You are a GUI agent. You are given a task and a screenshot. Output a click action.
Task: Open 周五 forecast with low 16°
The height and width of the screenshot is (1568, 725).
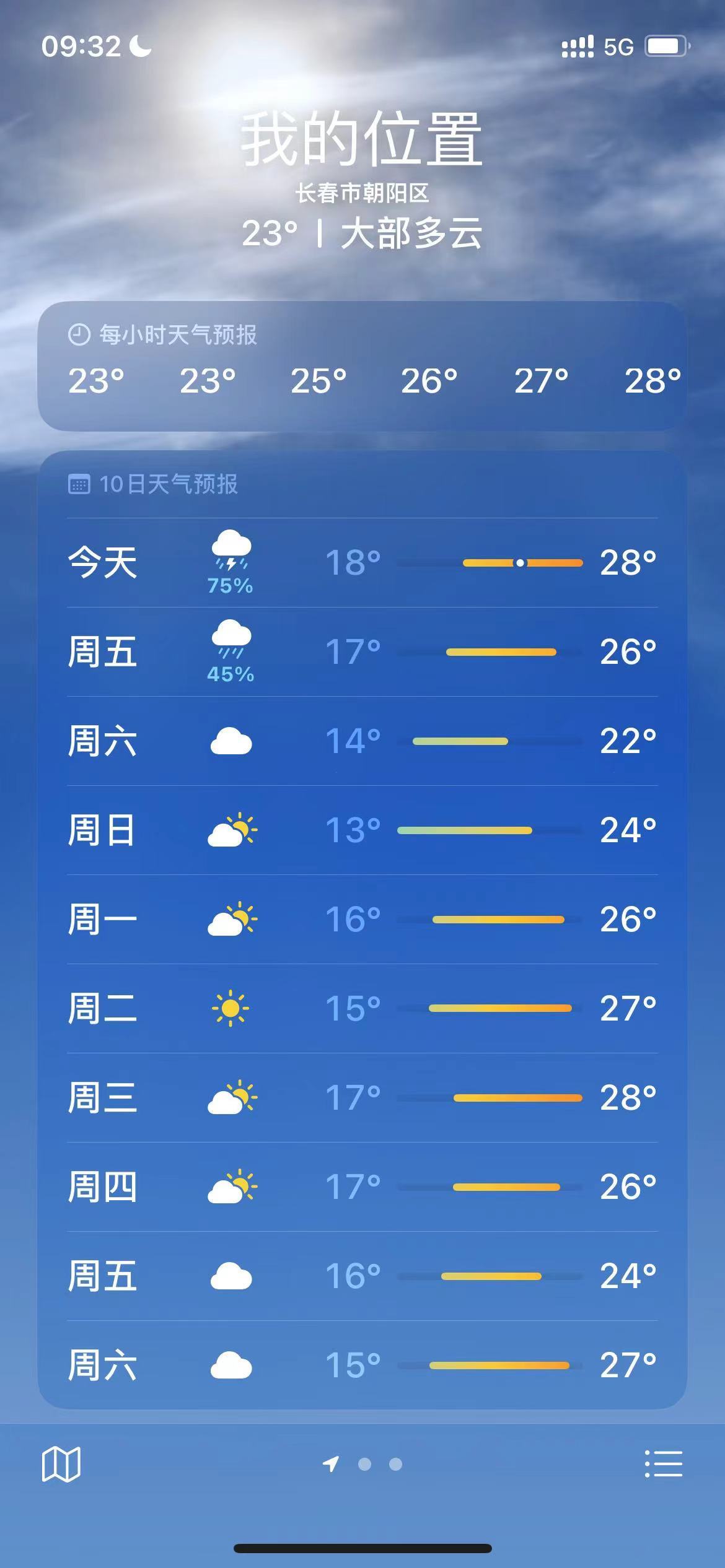click(362, 1276)
